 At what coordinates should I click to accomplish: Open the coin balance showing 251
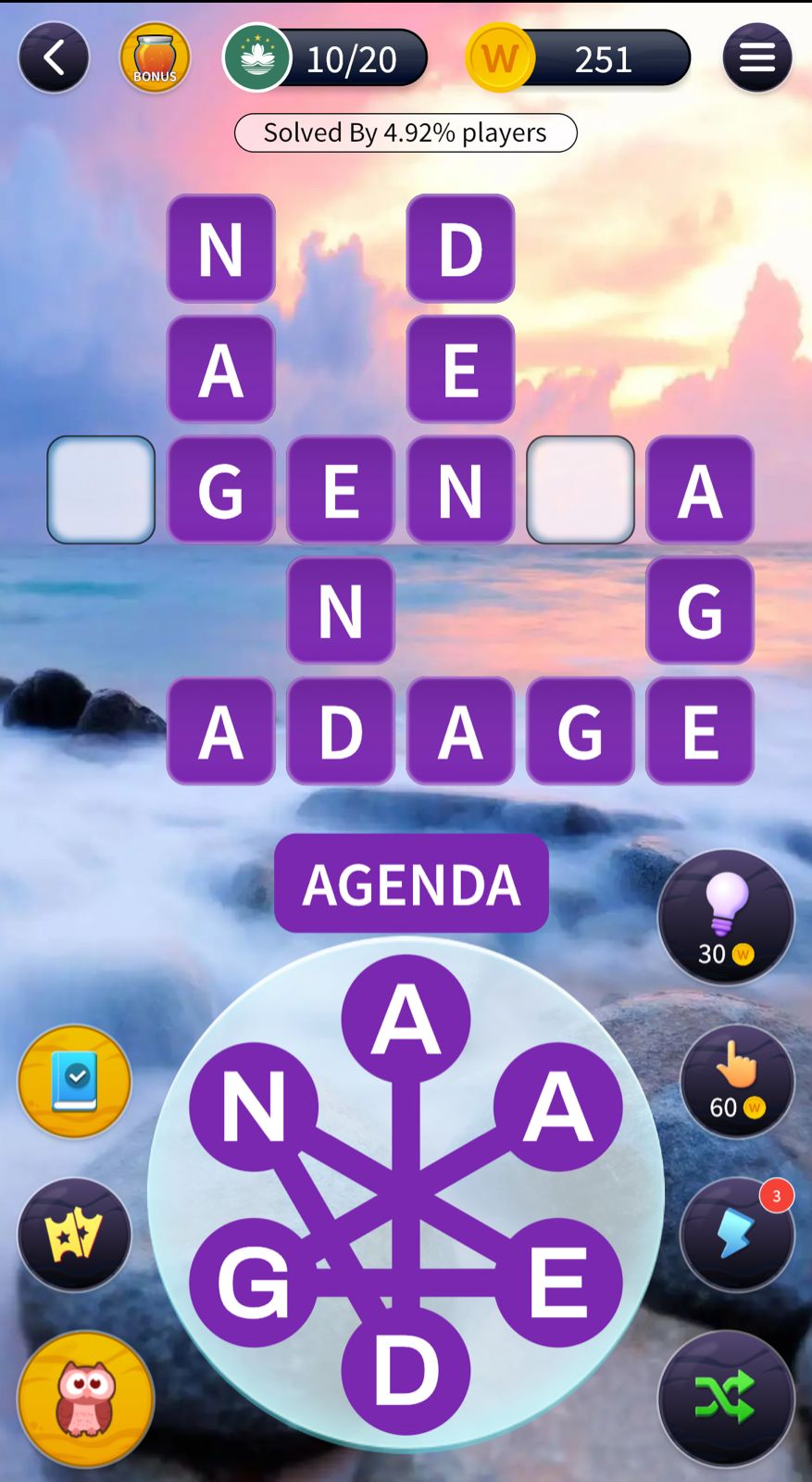point(580,58)
